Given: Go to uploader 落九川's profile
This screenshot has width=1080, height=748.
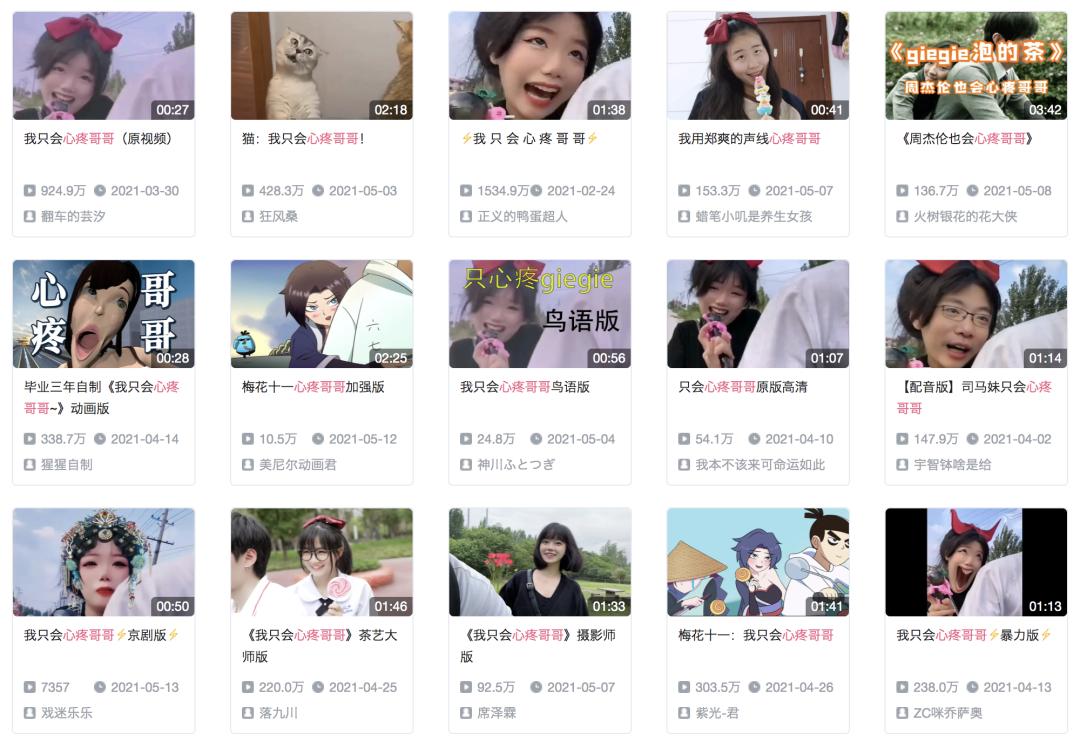Looking at the screenshot, I should click(278, 713).
